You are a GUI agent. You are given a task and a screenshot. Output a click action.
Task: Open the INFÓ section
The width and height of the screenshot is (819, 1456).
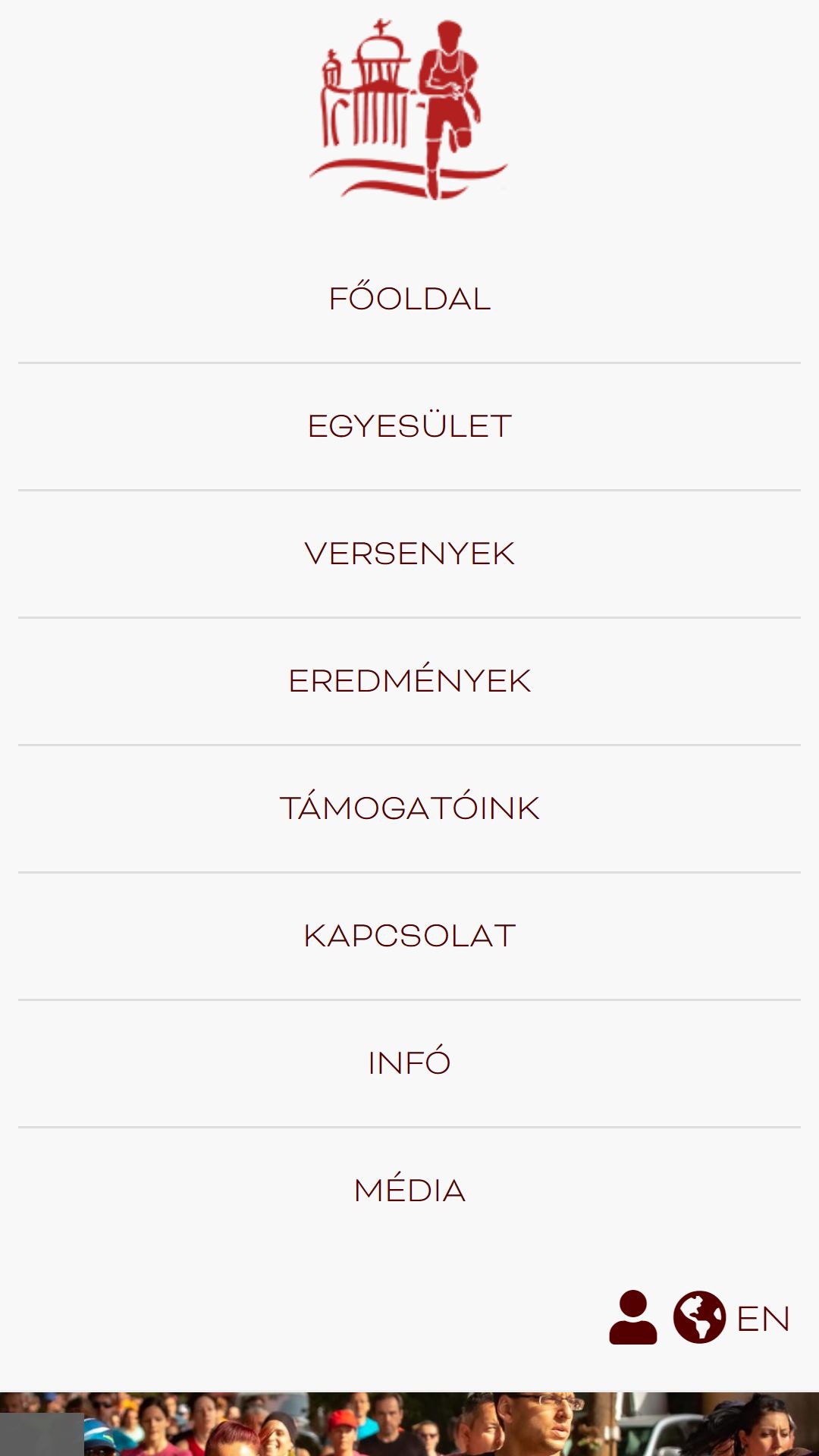tap(409, 1063)
